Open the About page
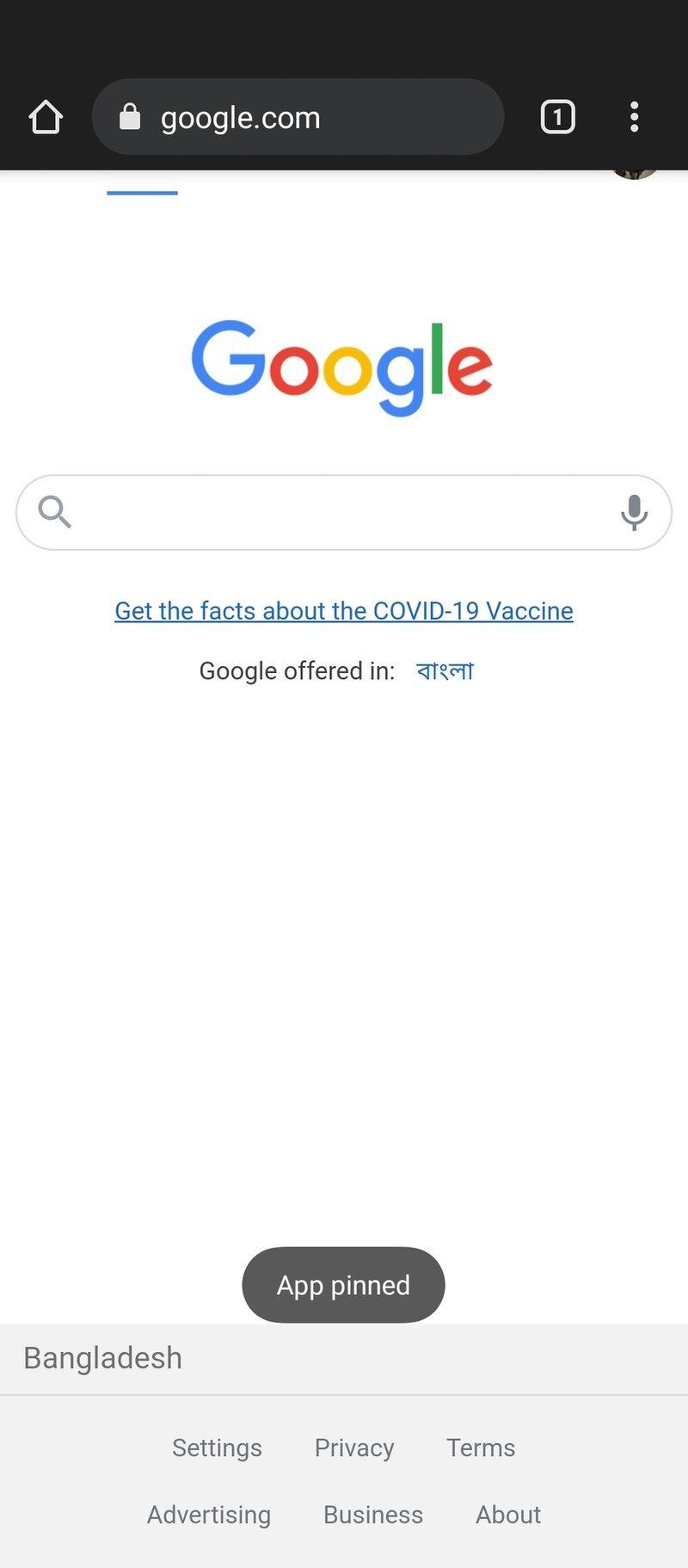The height and width of the screenshot is (1568, 688). pyautogui.click(x=508, y=1515)
